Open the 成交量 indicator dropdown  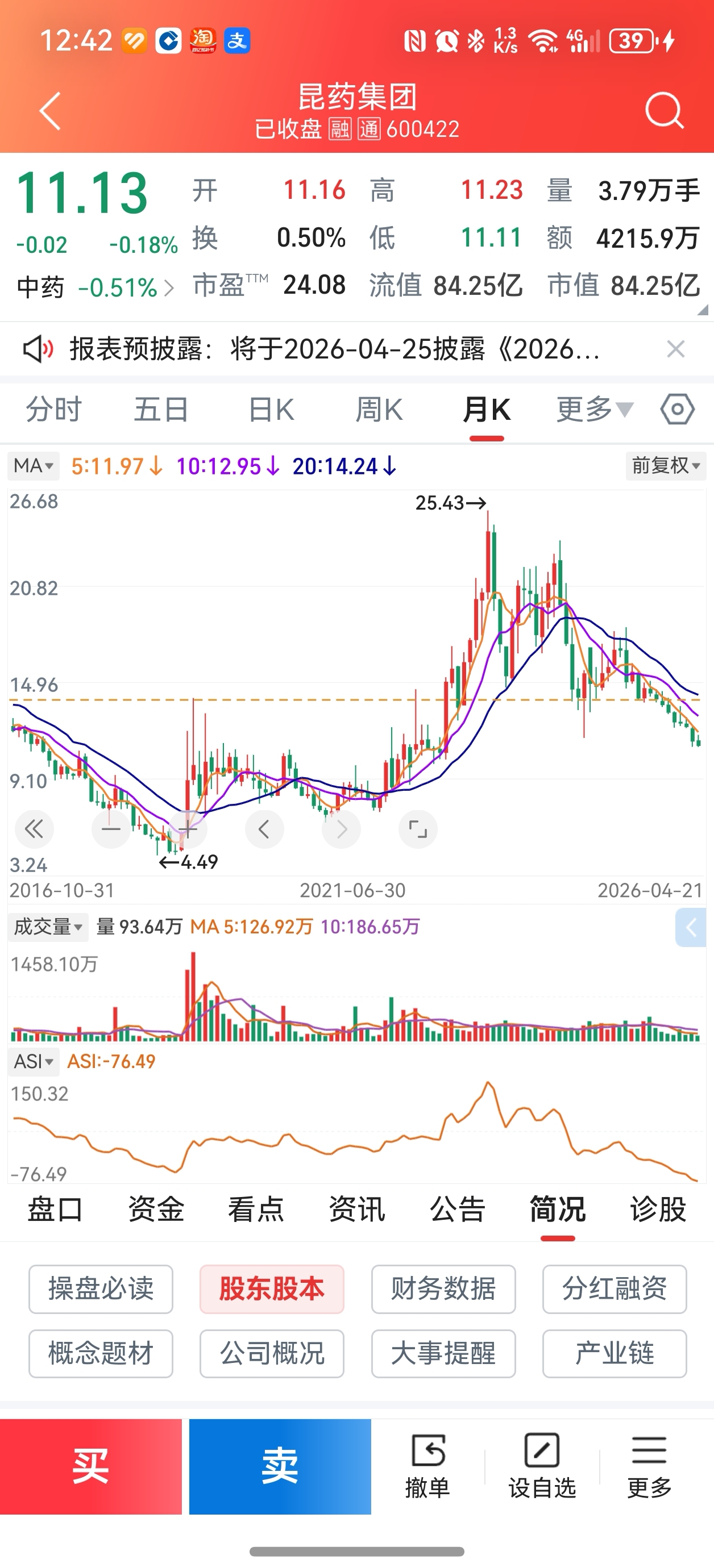[x=48, y=927]
